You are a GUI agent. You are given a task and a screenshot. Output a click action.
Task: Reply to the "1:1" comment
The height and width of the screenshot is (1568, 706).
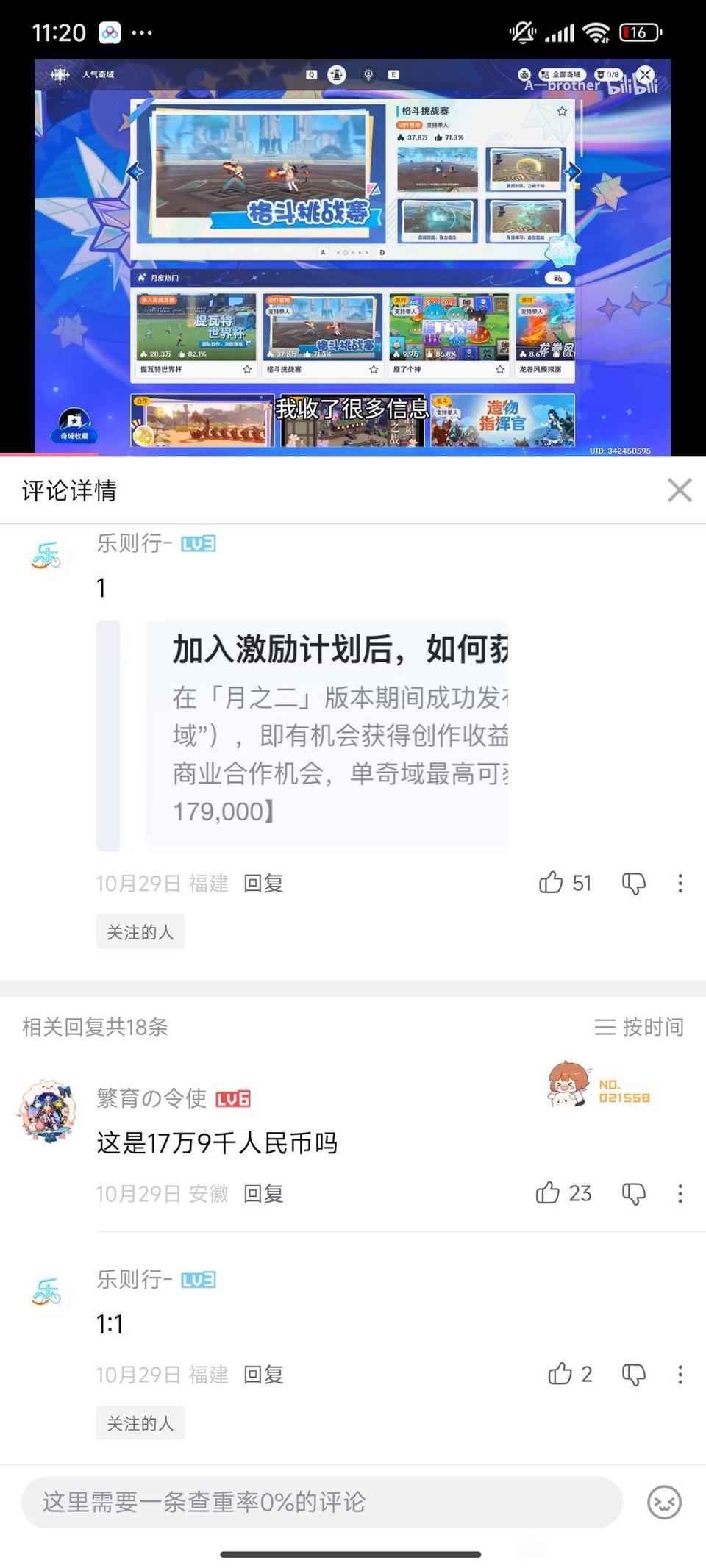coord(263,1374)
